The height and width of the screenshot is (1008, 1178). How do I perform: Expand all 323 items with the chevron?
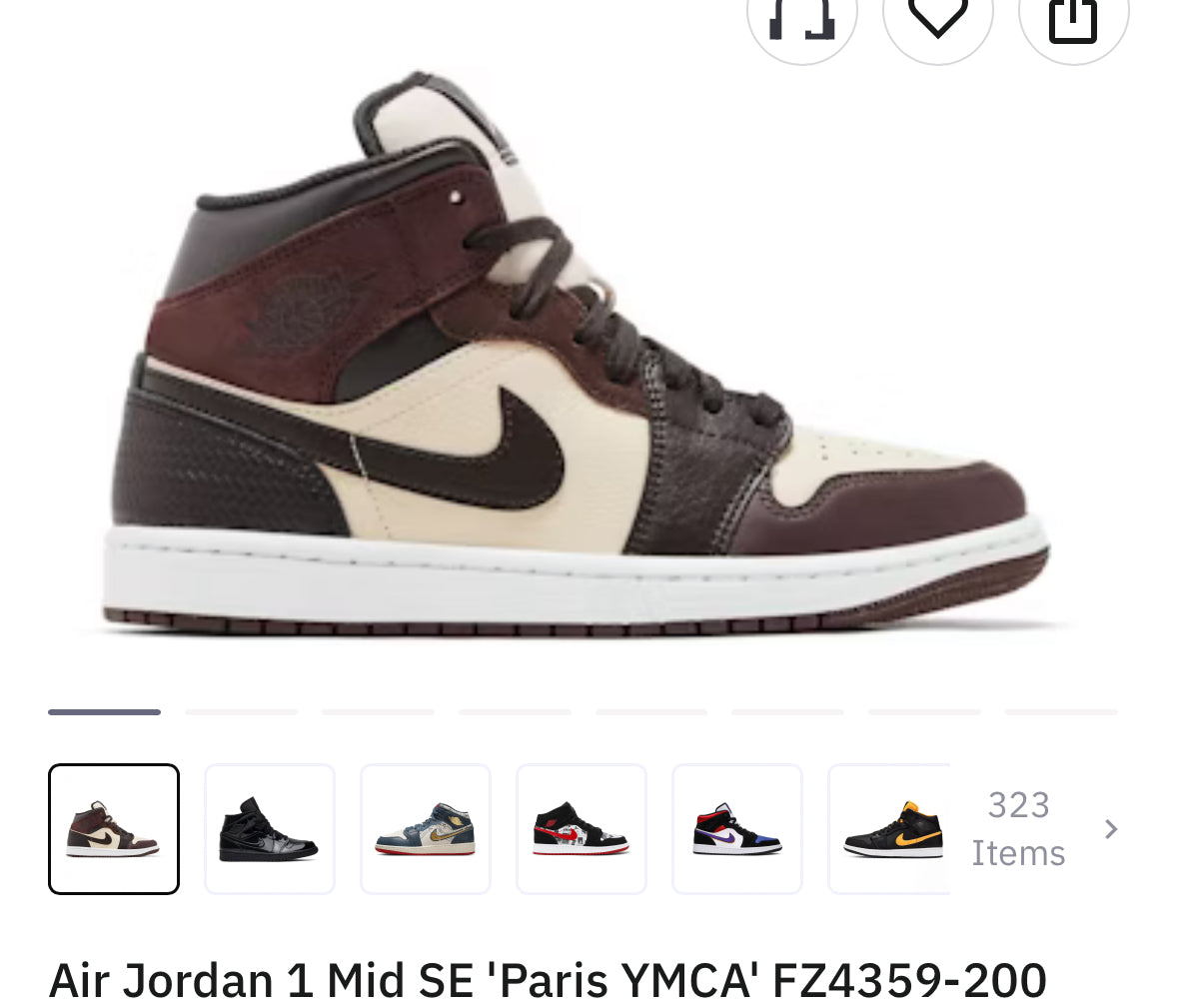1110,828
